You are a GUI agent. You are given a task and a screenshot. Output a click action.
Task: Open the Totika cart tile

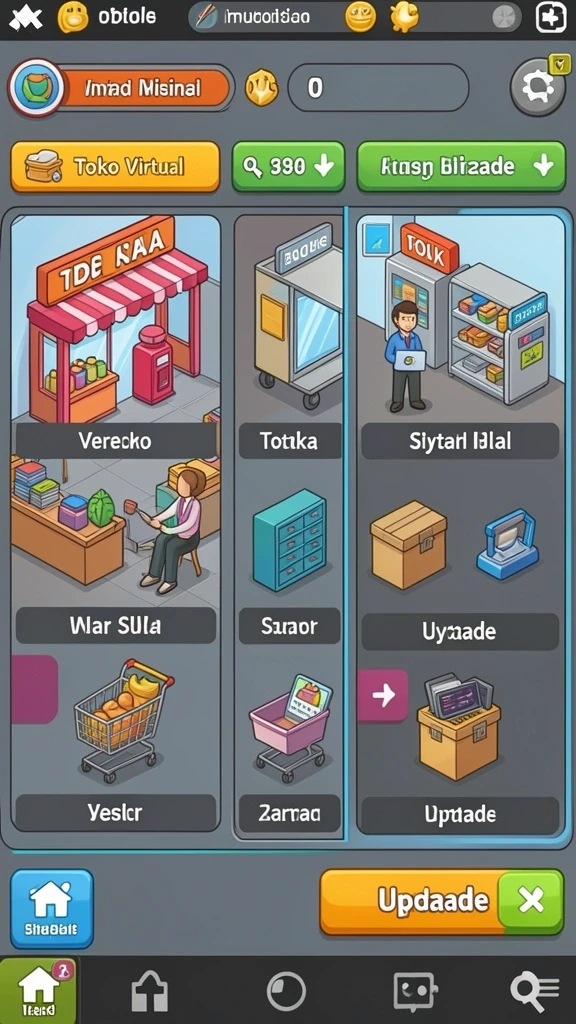click(x=289, y=336)
